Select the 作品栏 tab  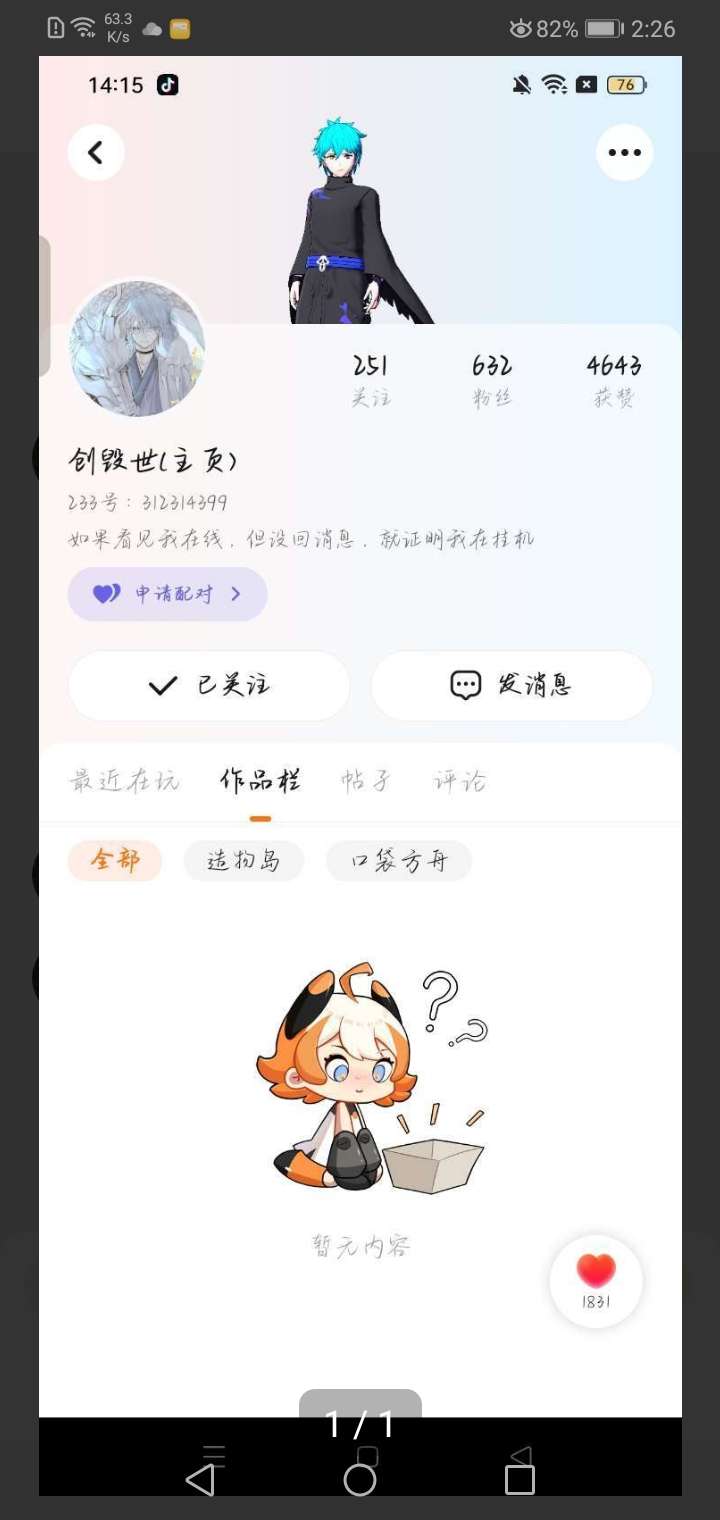(x=261, y=781)
